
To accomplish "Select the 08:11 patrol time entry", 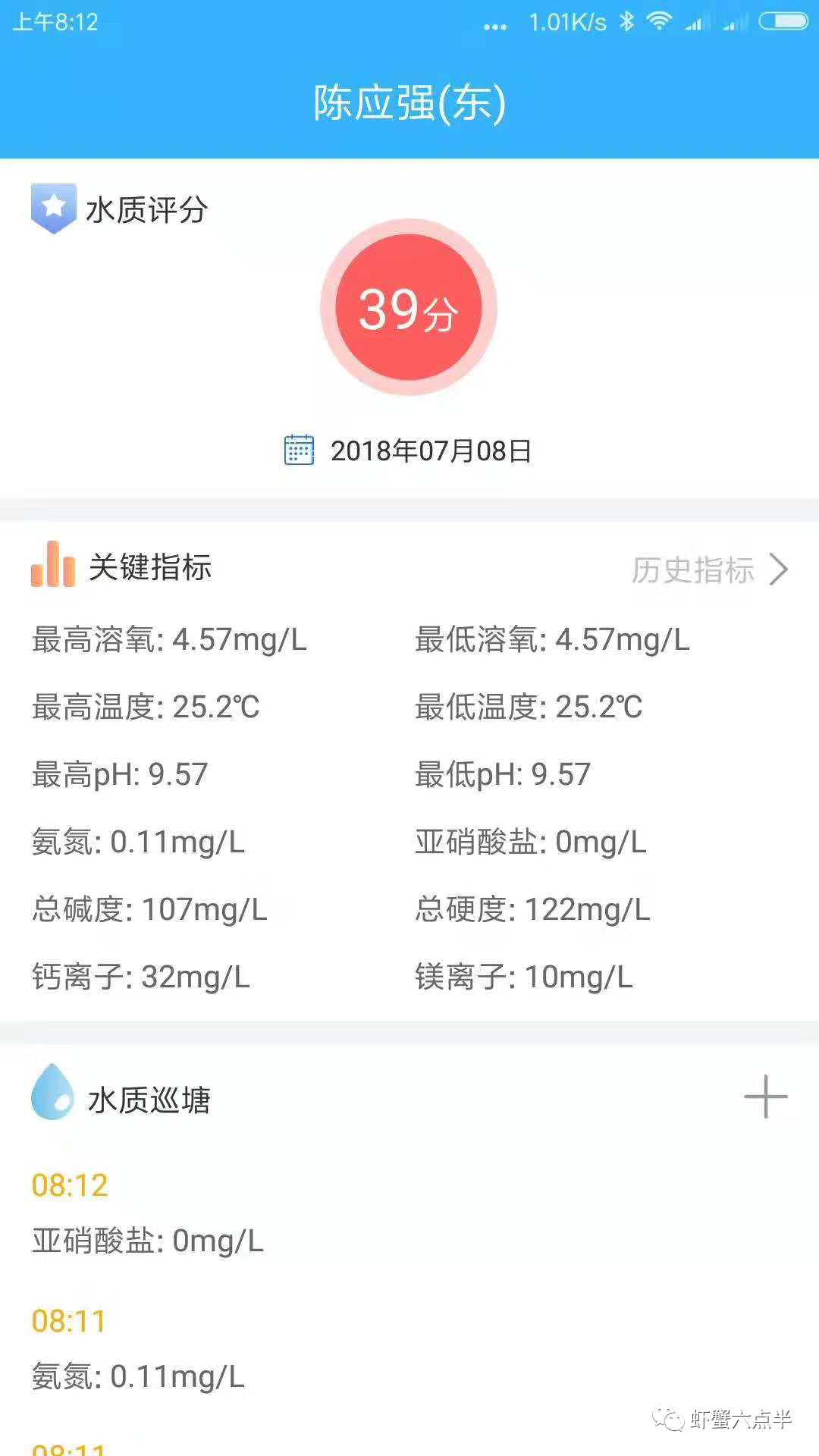I will pos(69,1319).
